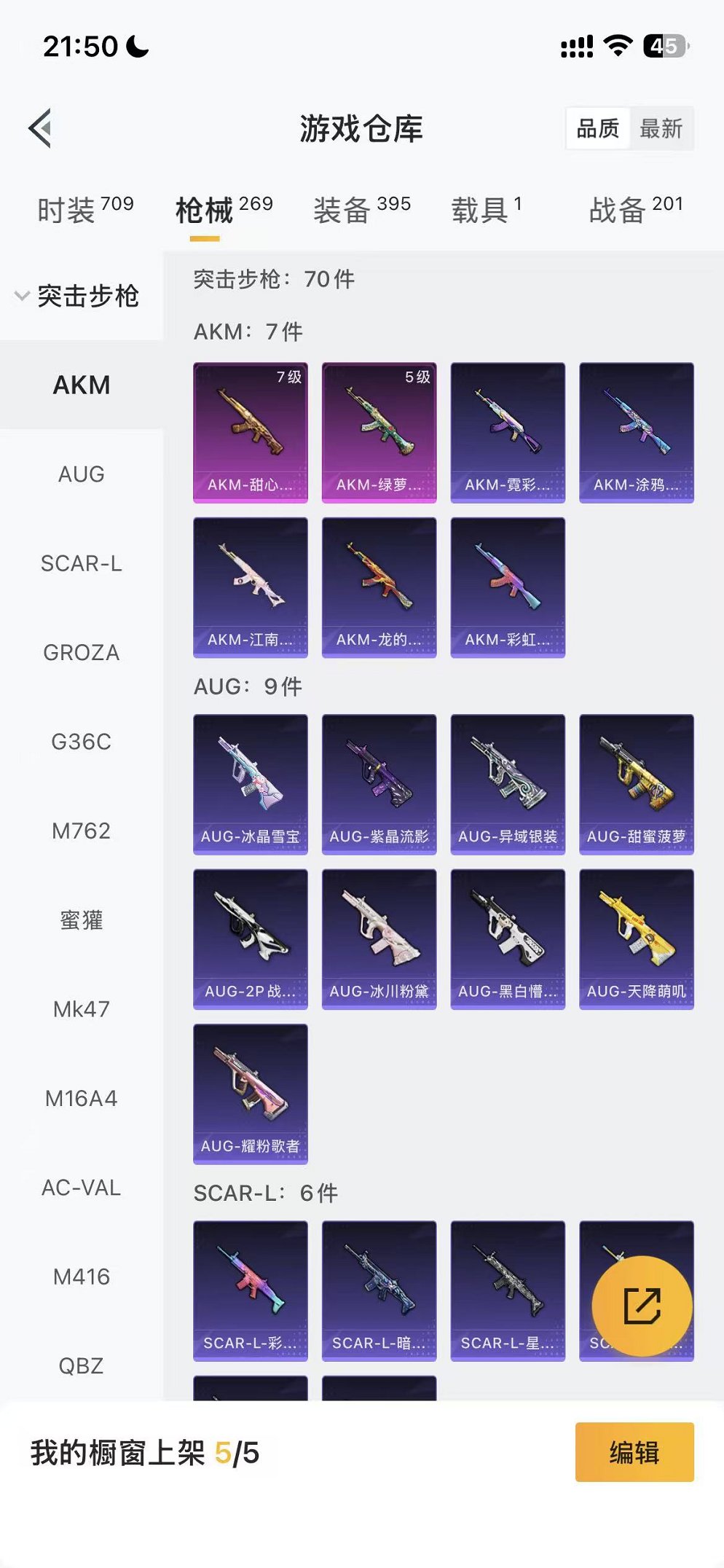The image size is (724, 1568).
Task: Sort by 最新
Action: (661, 129)
